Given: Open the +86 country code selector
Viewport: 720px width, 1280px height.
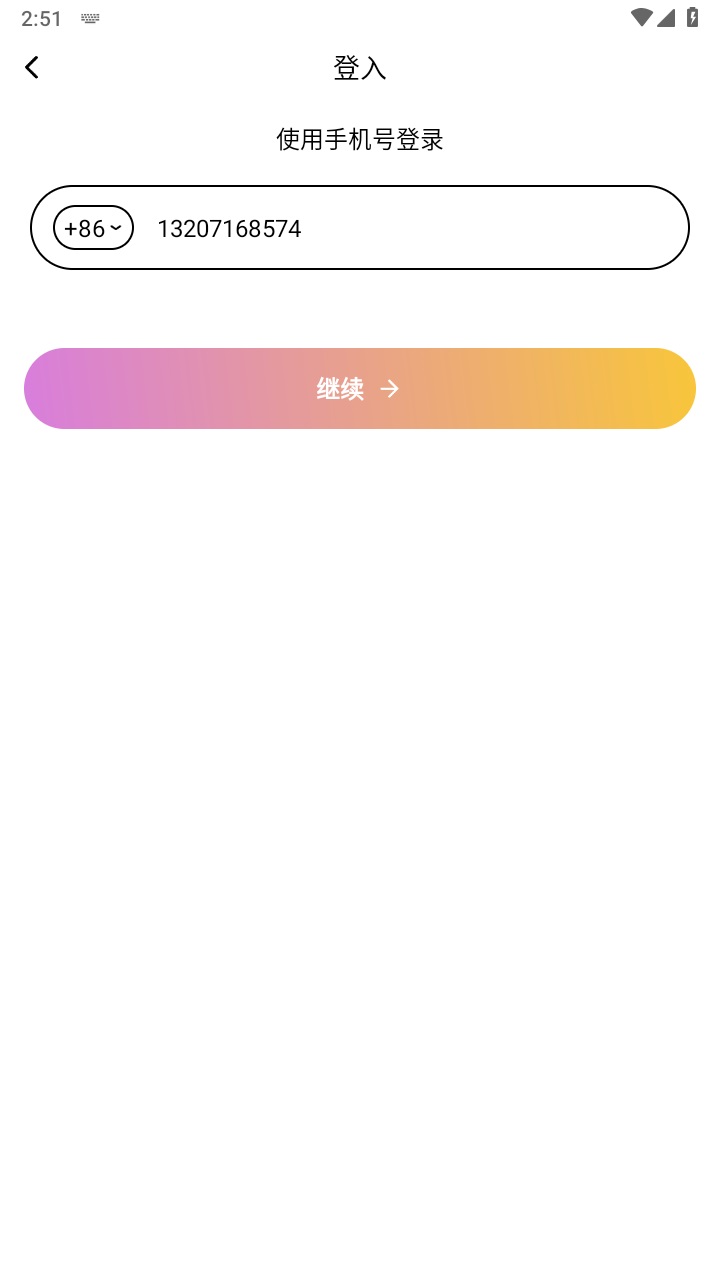Looking at the screenshot, I should point(92,228).
